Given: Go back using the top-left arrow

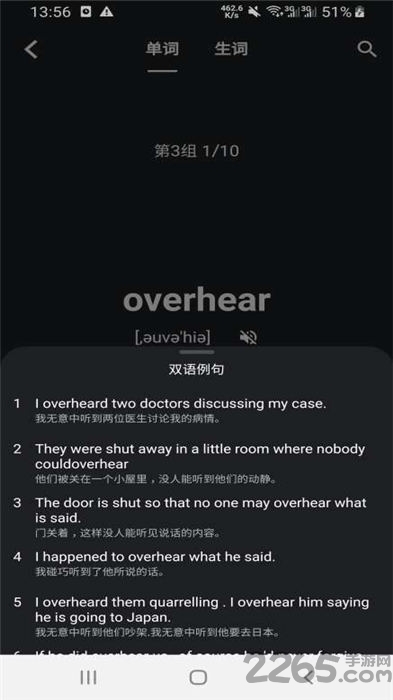Looking at the screenshot, I should click(x=31, y=49).
